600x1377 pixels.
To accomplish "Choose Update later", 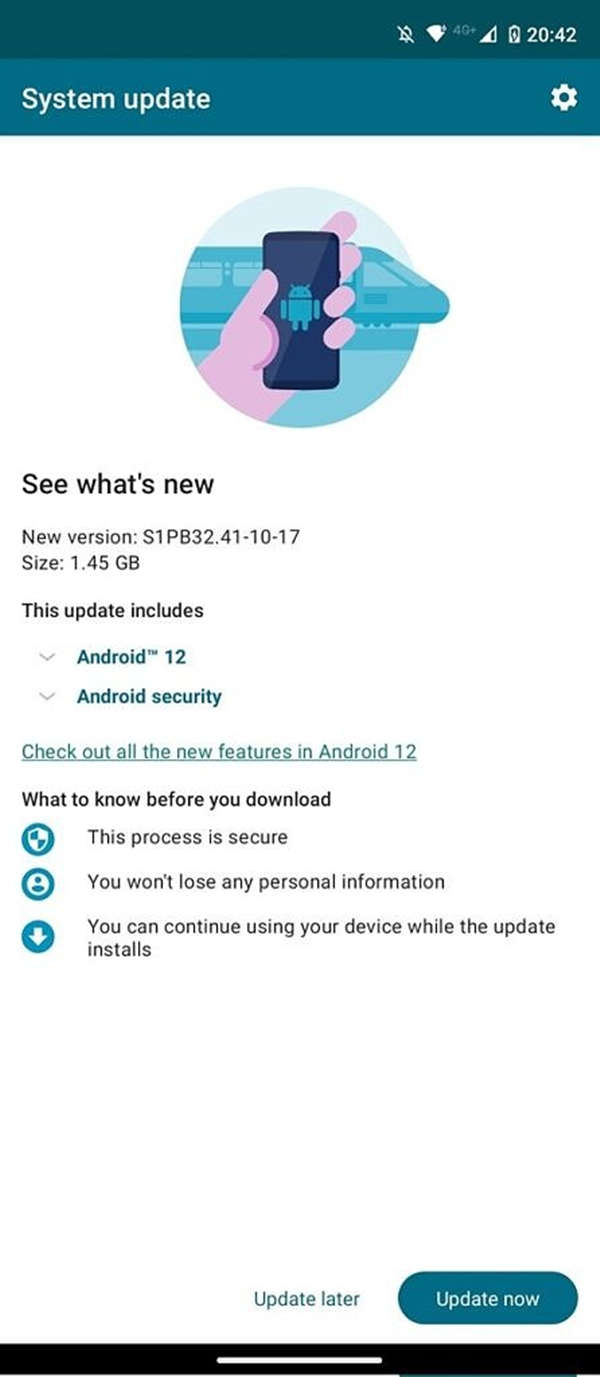I will point(307,1299).
